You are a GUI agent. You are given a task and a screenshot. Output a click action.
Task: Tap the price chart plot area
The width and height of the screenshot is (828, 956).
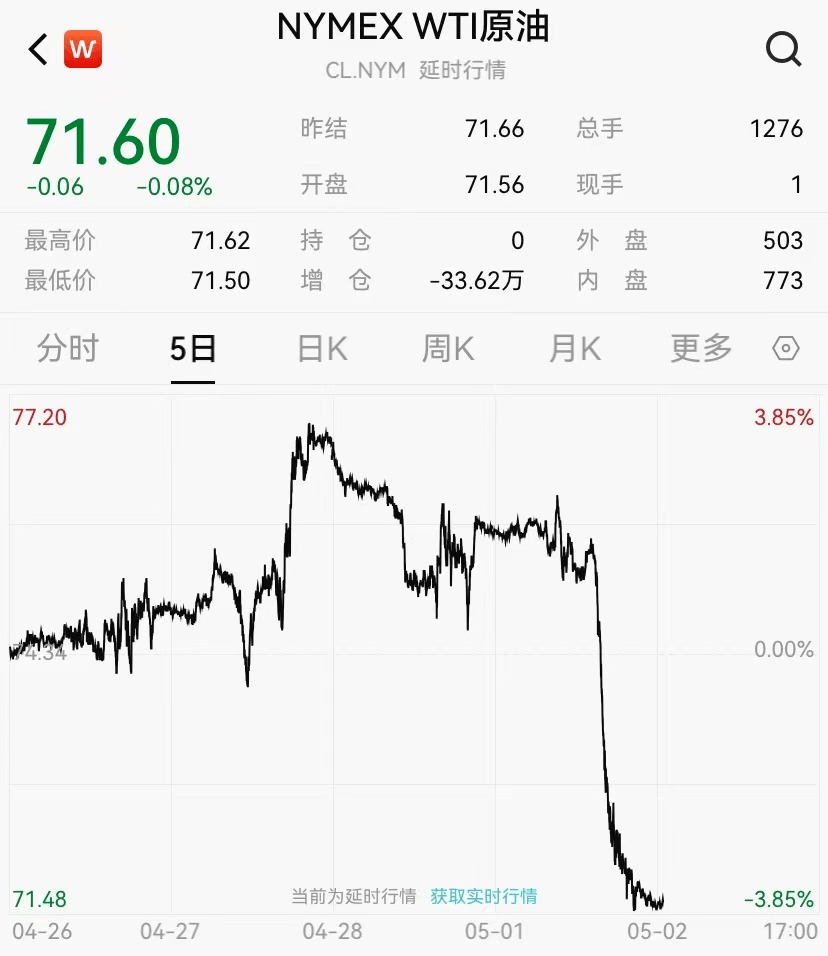pyautogui.click(x=414, y=650)
